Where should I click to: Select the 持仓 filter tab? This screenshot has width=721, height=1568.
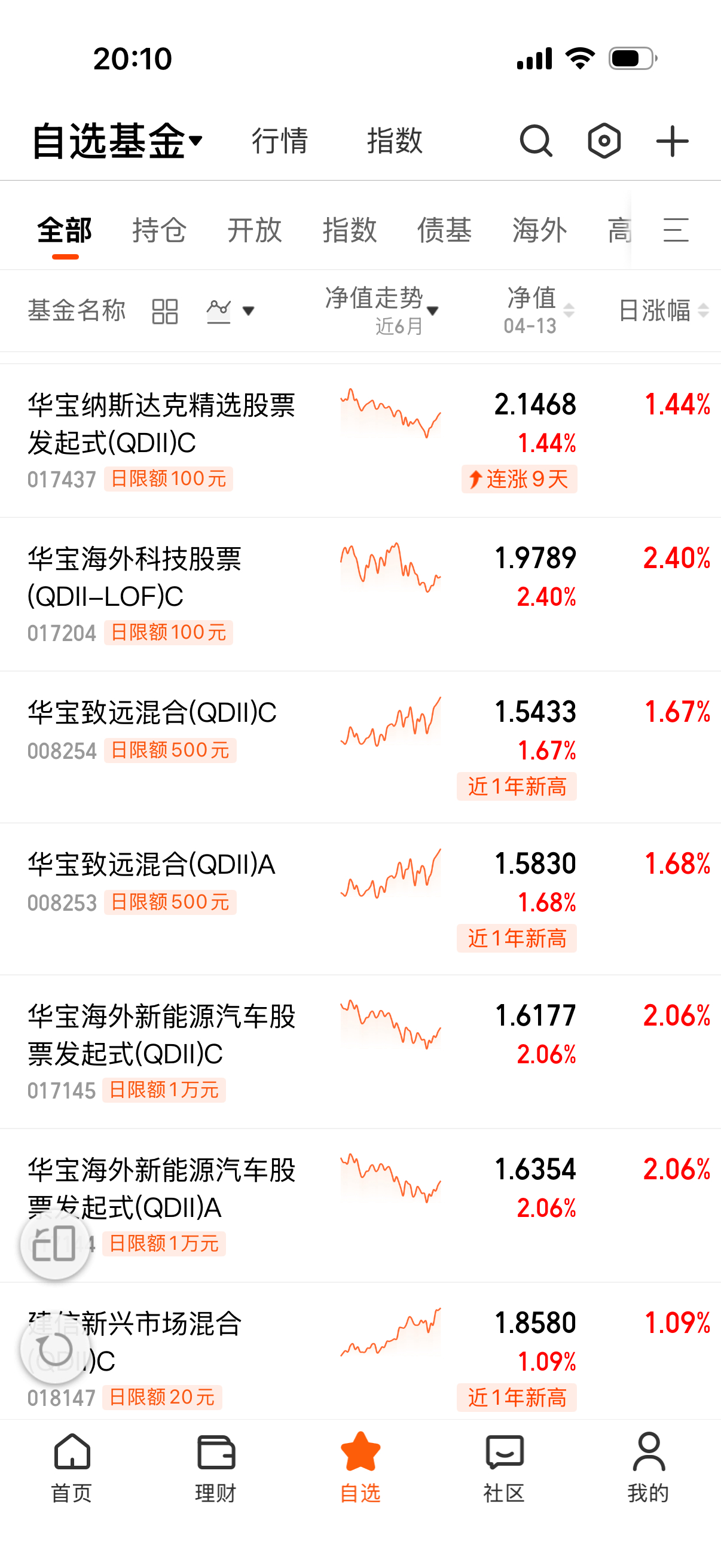(160, 231)
